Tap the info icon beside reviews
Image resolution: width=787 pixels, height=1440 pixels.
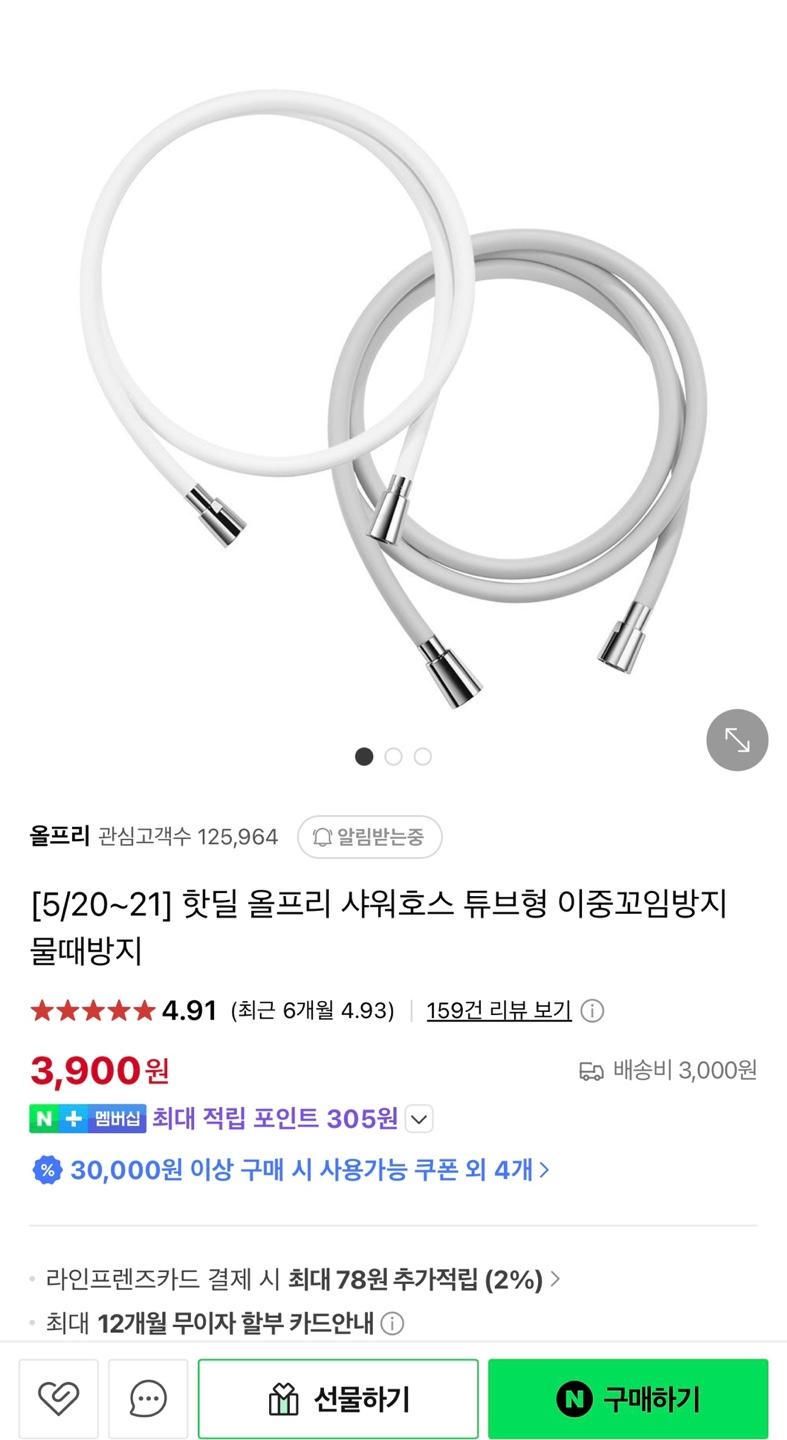[592, 1011]
